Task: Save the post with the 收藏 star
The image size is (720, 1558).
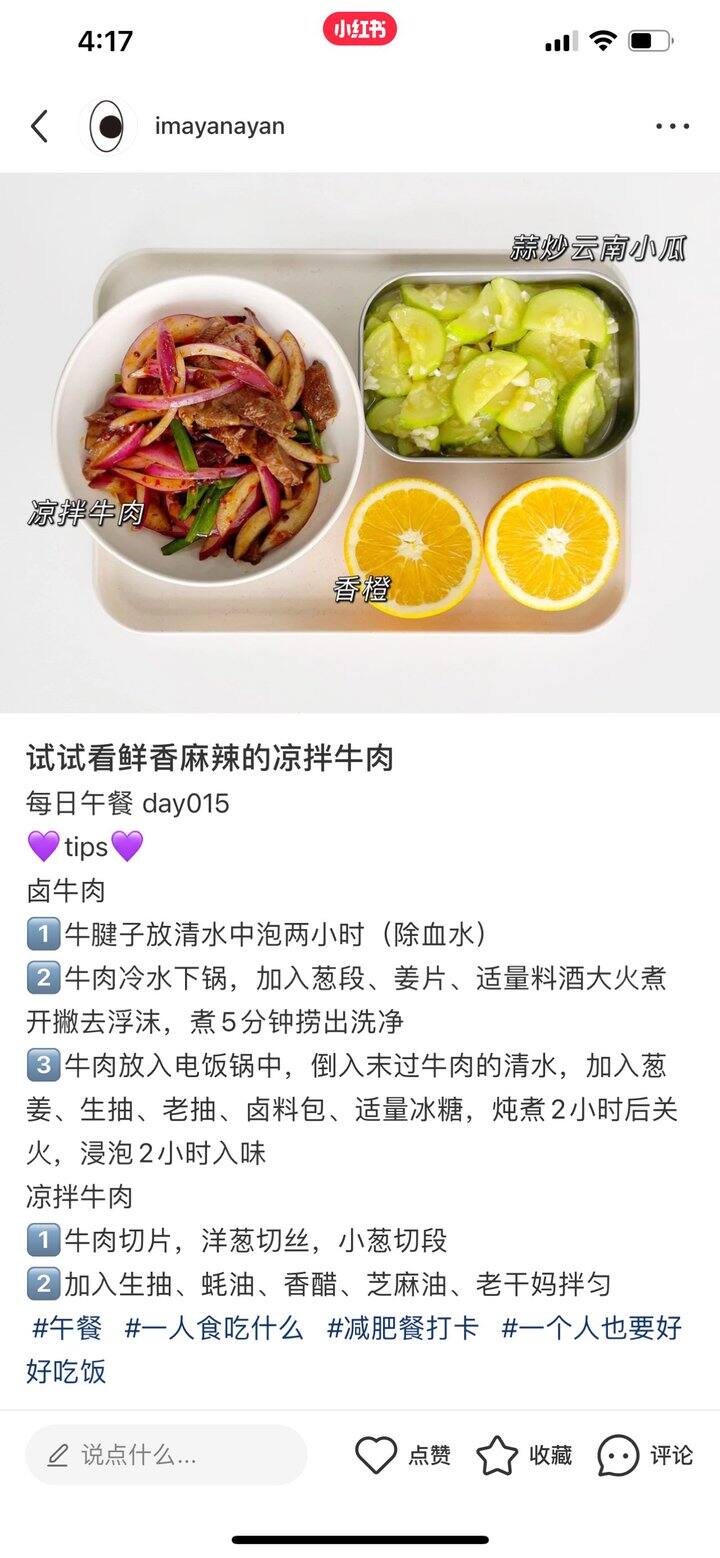Action: 524,1455
